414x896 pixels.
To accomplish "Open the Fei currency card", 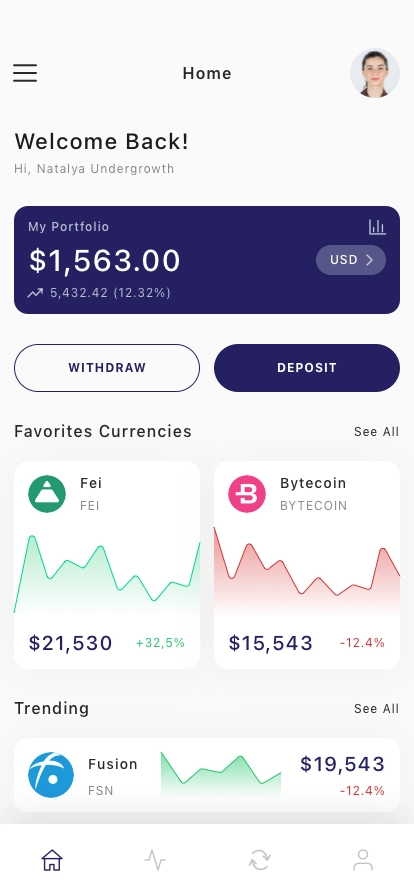I will [x=107, y=565].
